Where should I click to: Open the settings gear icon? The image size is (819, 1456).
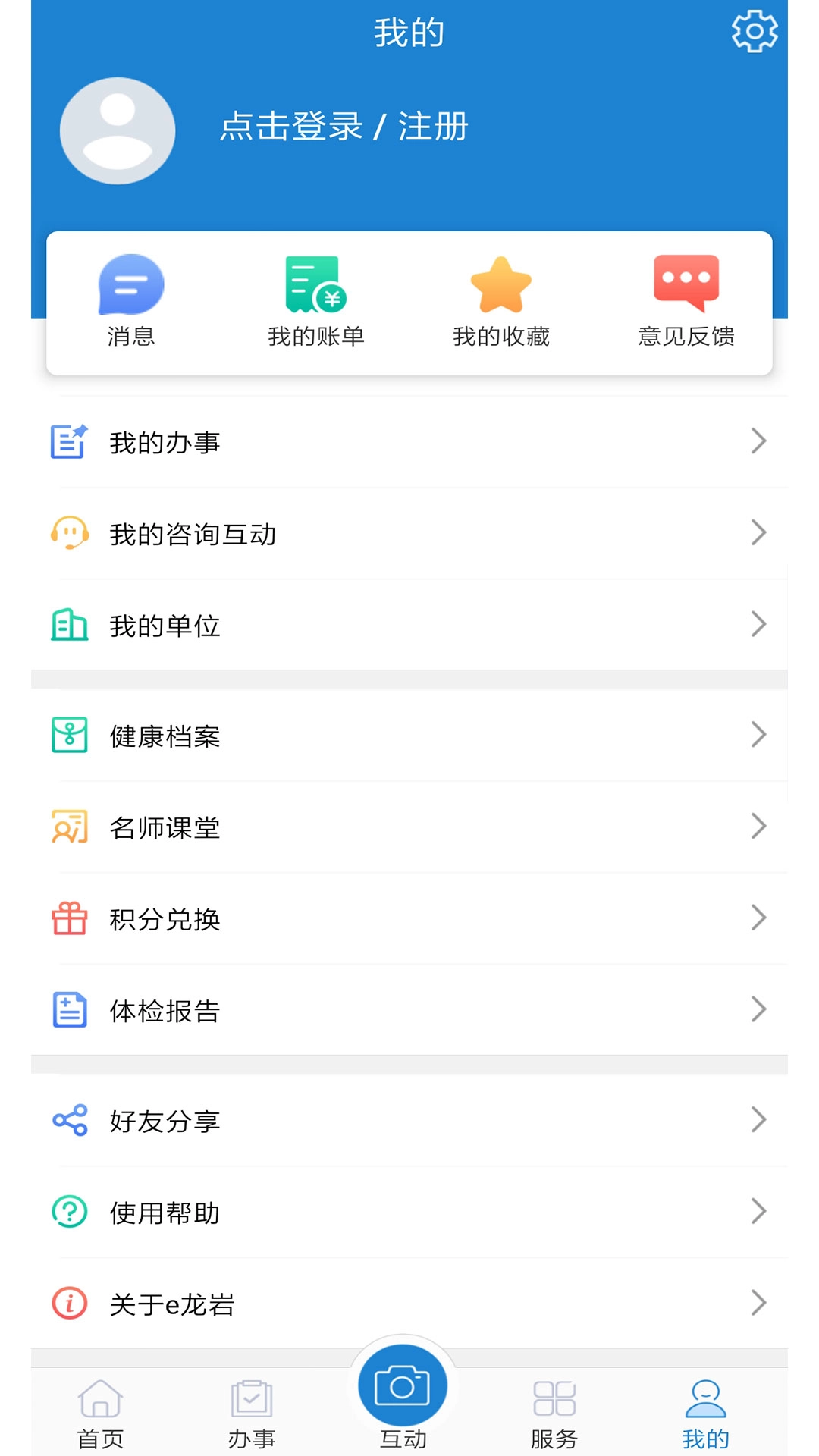[755, 30]
